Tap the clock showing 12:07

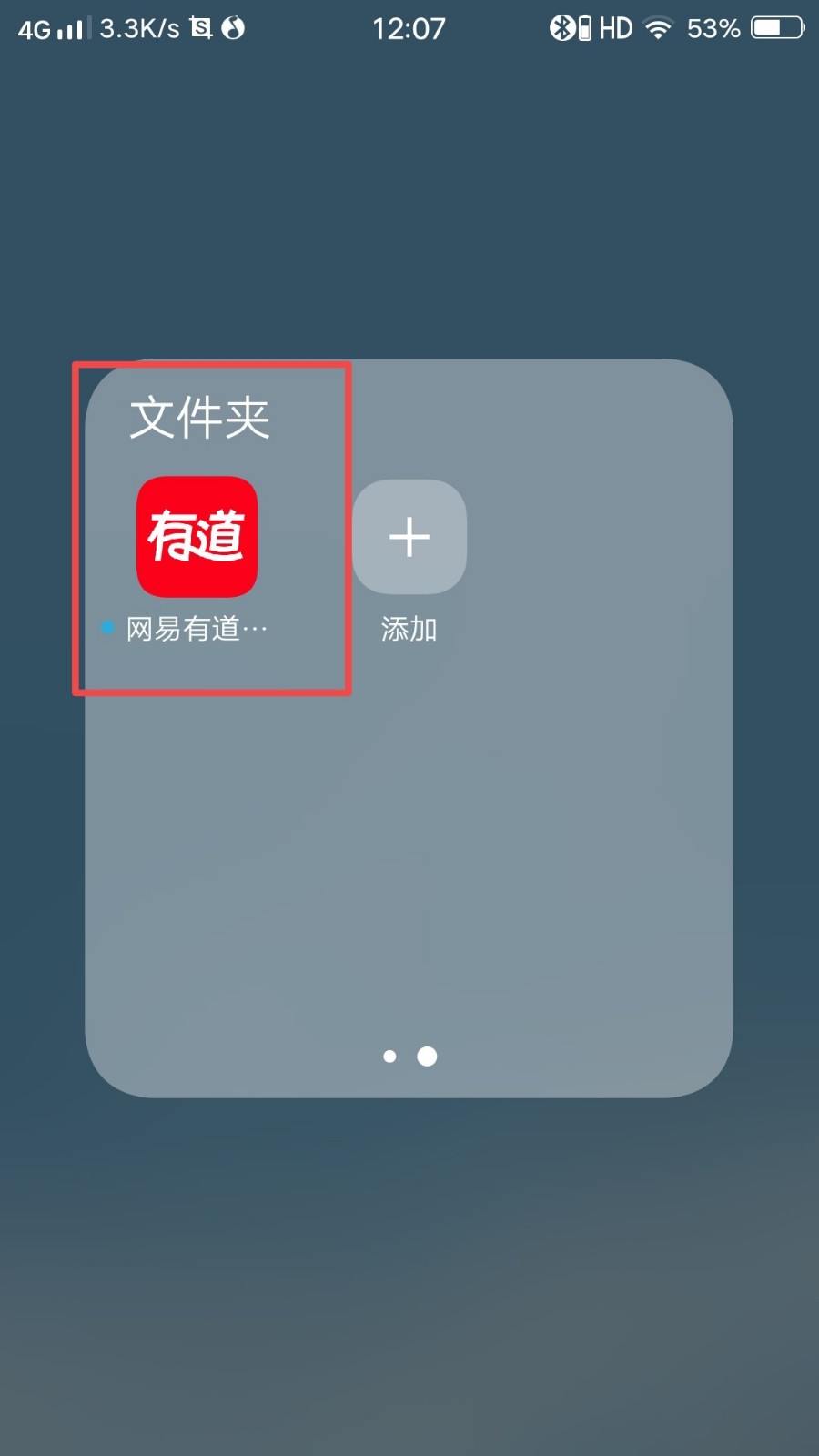(409, 28)
